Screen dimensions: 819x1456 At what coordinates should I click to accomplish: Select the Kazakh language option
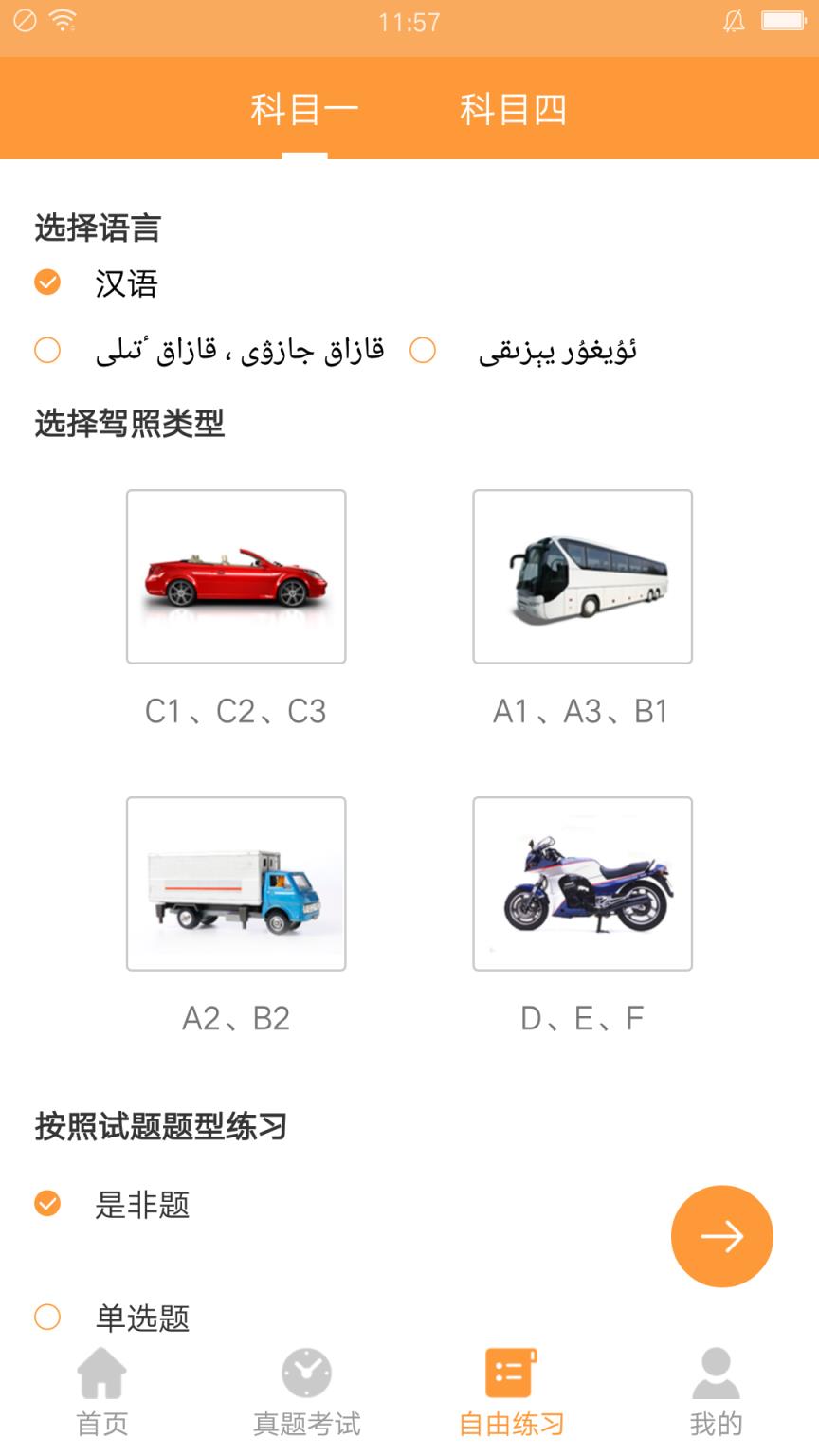45,351
